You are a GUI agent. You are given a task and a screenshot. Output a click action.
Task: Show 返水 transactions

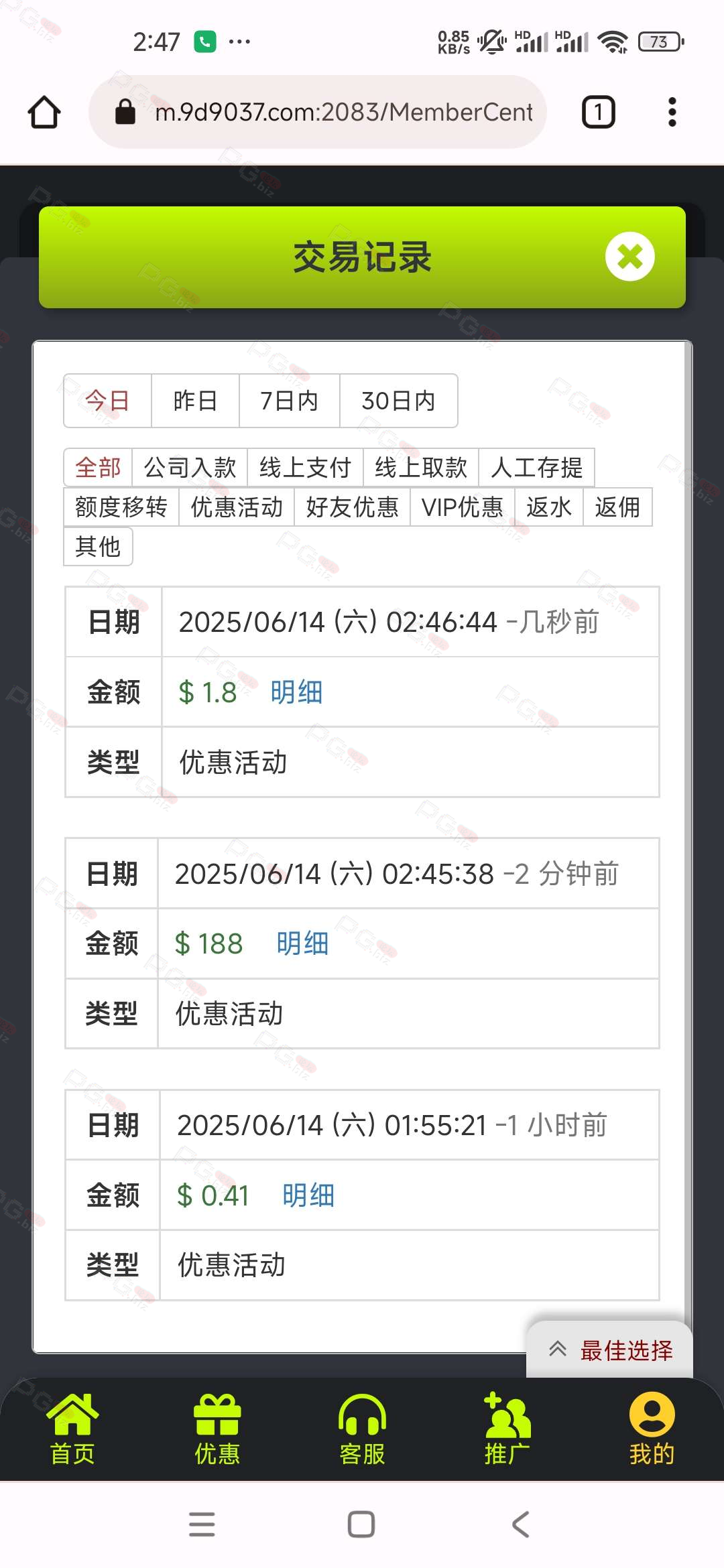pyautogui.click(x=548, y=507)
